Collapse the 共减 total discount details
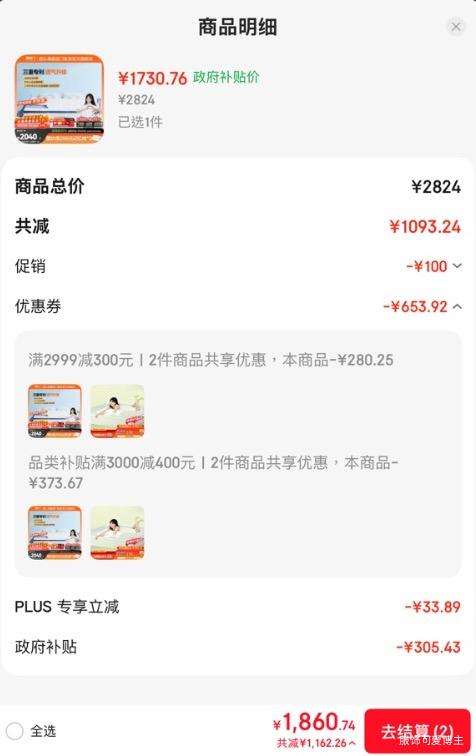Viewport: 476px width, 756px height. [x=317, y=743]
